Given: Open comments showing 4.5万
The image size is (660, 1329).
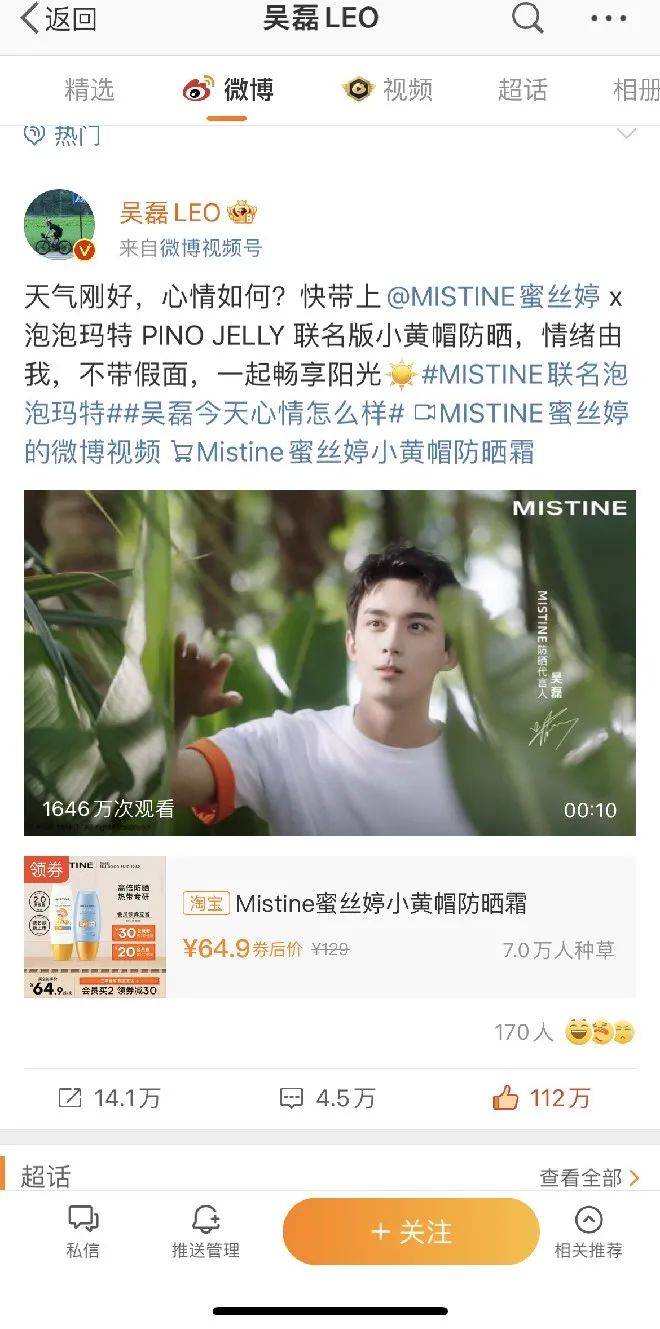Looking at the screenshot, I should point(328,1098).
